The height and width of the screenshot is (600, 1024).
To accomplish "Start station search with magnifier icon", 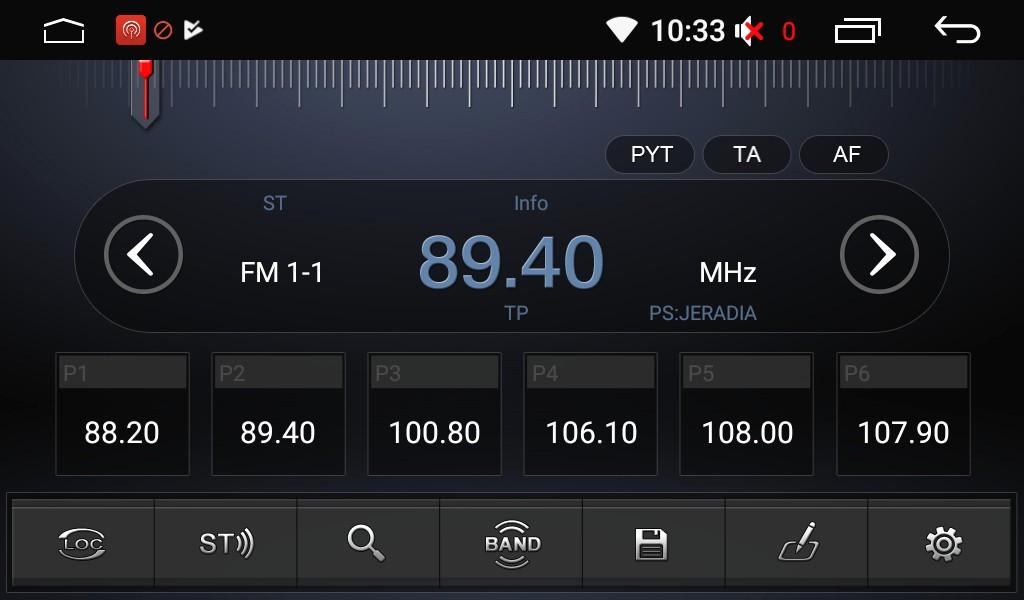I will point(367,544).
